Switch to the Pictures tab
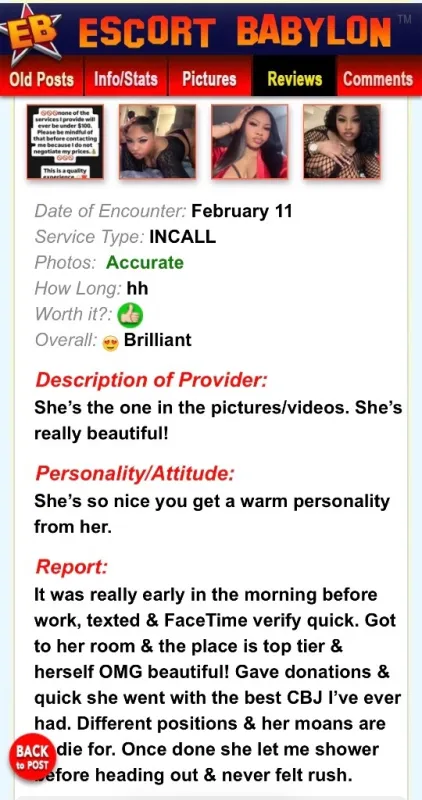The height and width of the screenshot is (800, 422). (210, 79)
